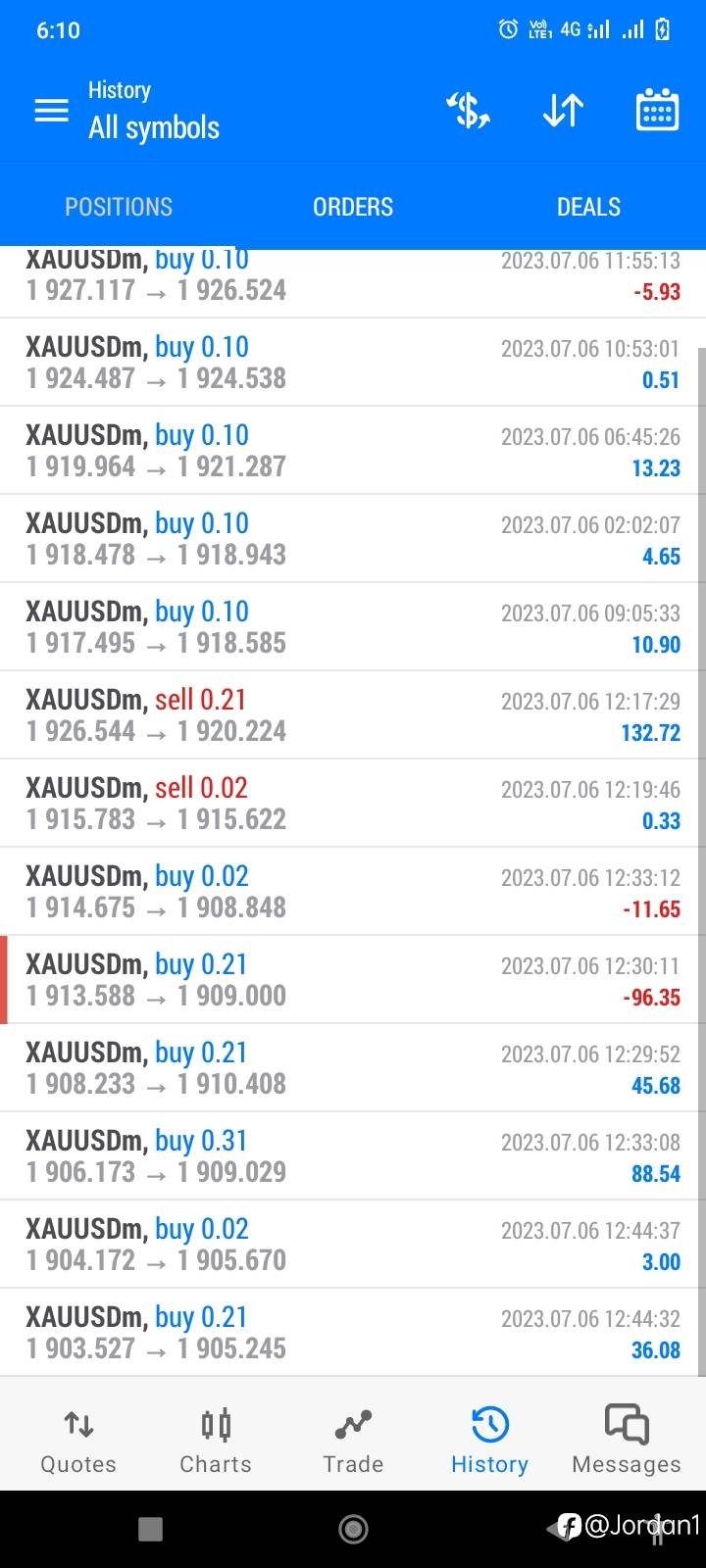Switch to the Trade tab
The height and width of the screenshot is (1568, 706).
[x=353, y=1442]
